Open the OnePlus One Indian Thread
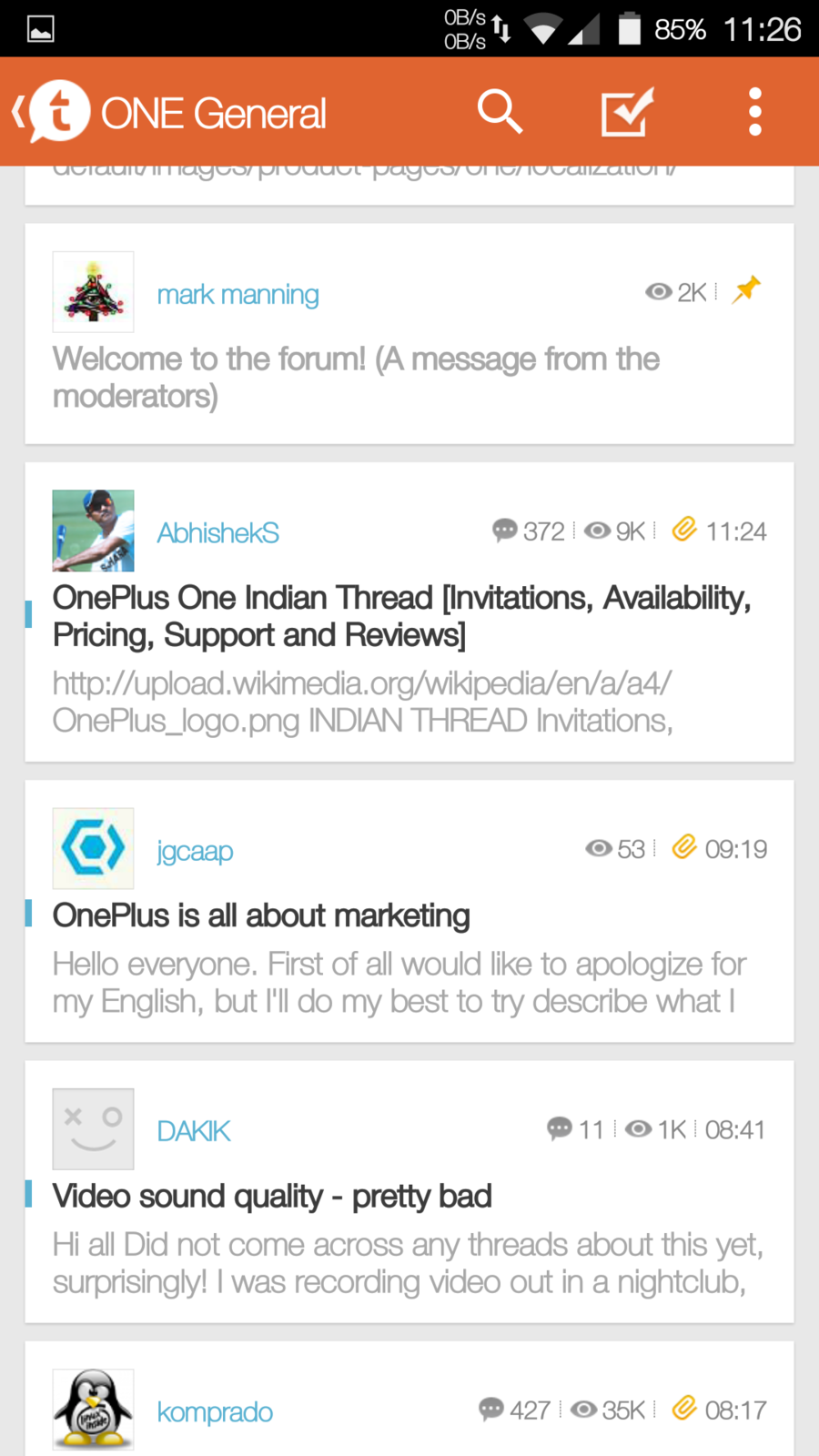This screenshot has height=1456, width=819. [x=401, y=616]
